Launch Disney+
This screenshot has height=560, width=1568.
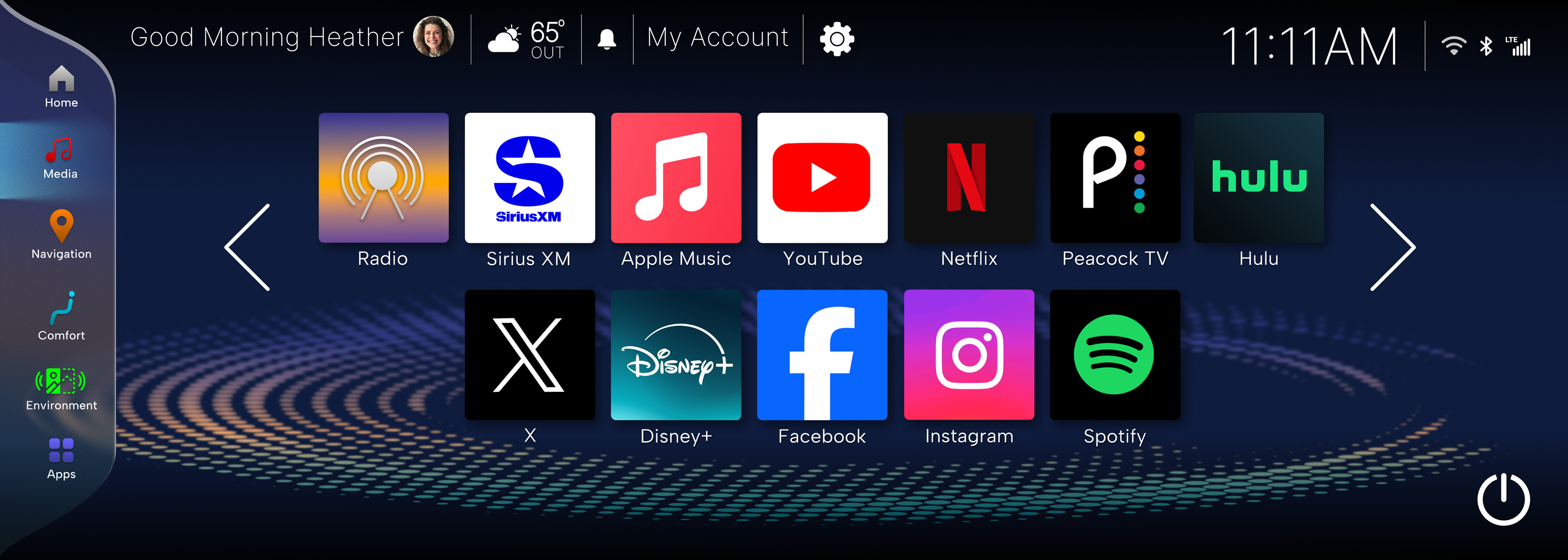point(676,355)
